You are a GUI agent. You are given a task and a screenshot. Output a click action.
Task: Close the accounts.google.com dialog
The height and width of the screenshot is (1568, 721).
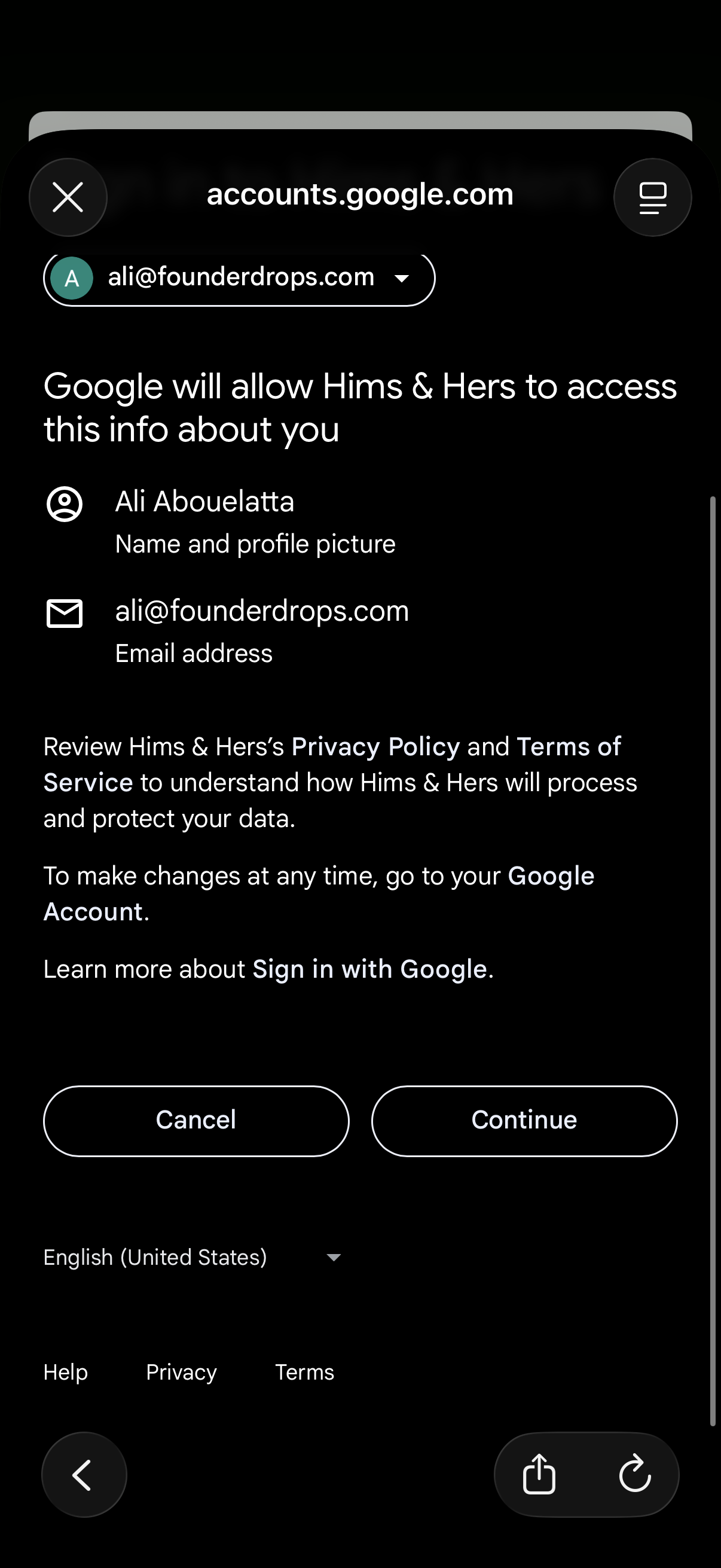68,197
